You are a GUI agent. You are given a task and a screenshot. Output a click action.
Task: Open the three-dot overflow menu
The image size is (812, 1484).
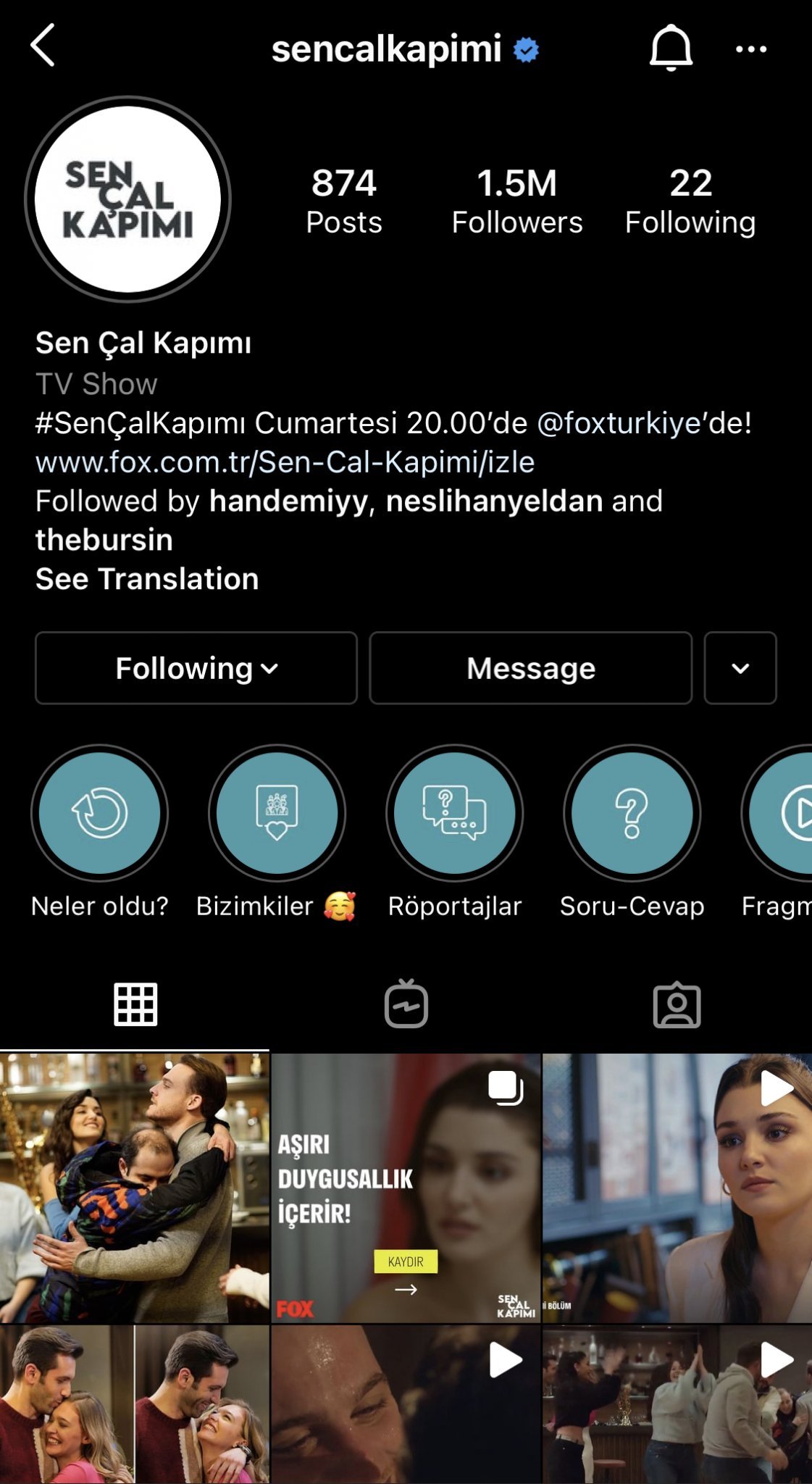point(751,49)
